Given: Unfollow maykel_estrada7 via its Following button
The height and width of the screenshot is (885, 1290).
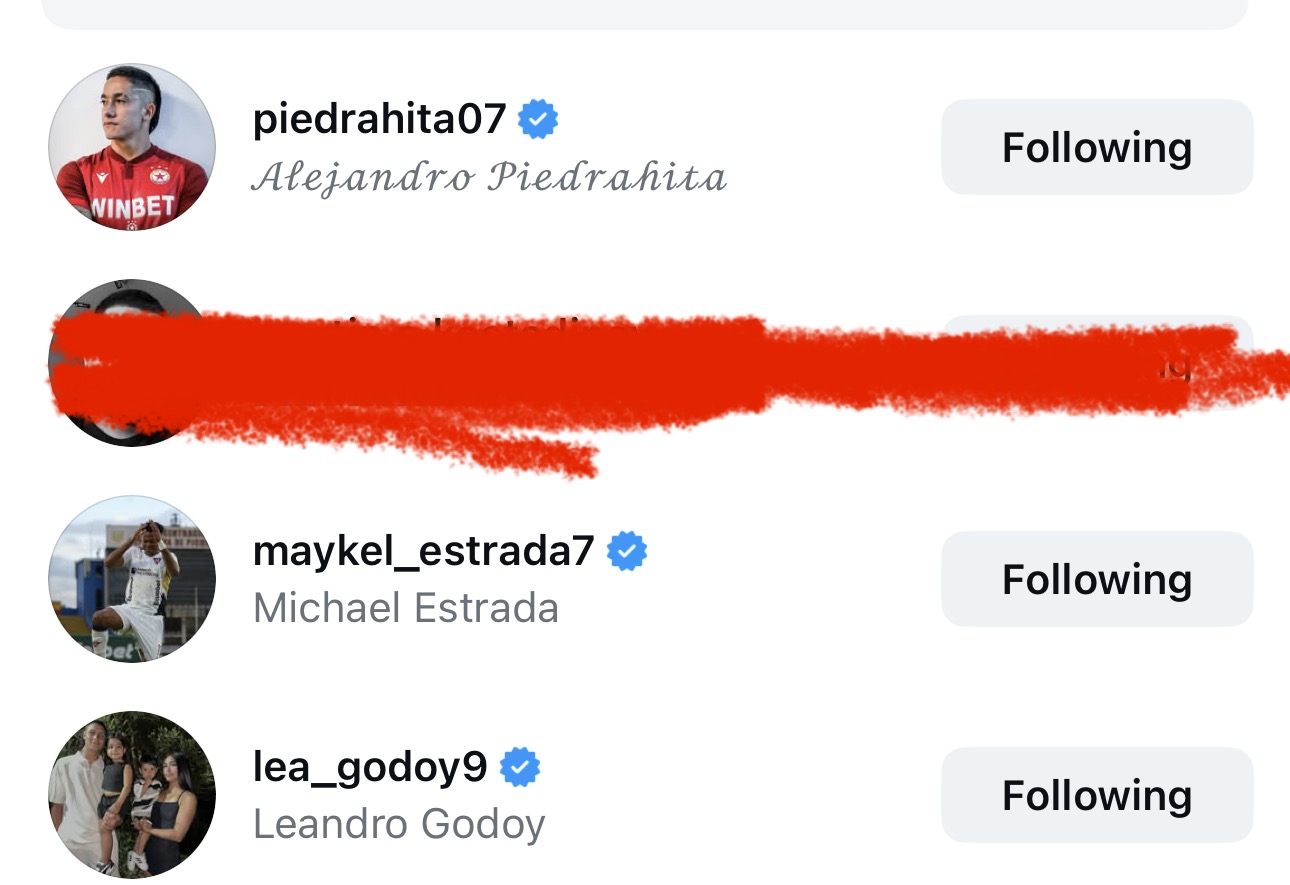Looking at the screenshot, I should pos(1096,579).
